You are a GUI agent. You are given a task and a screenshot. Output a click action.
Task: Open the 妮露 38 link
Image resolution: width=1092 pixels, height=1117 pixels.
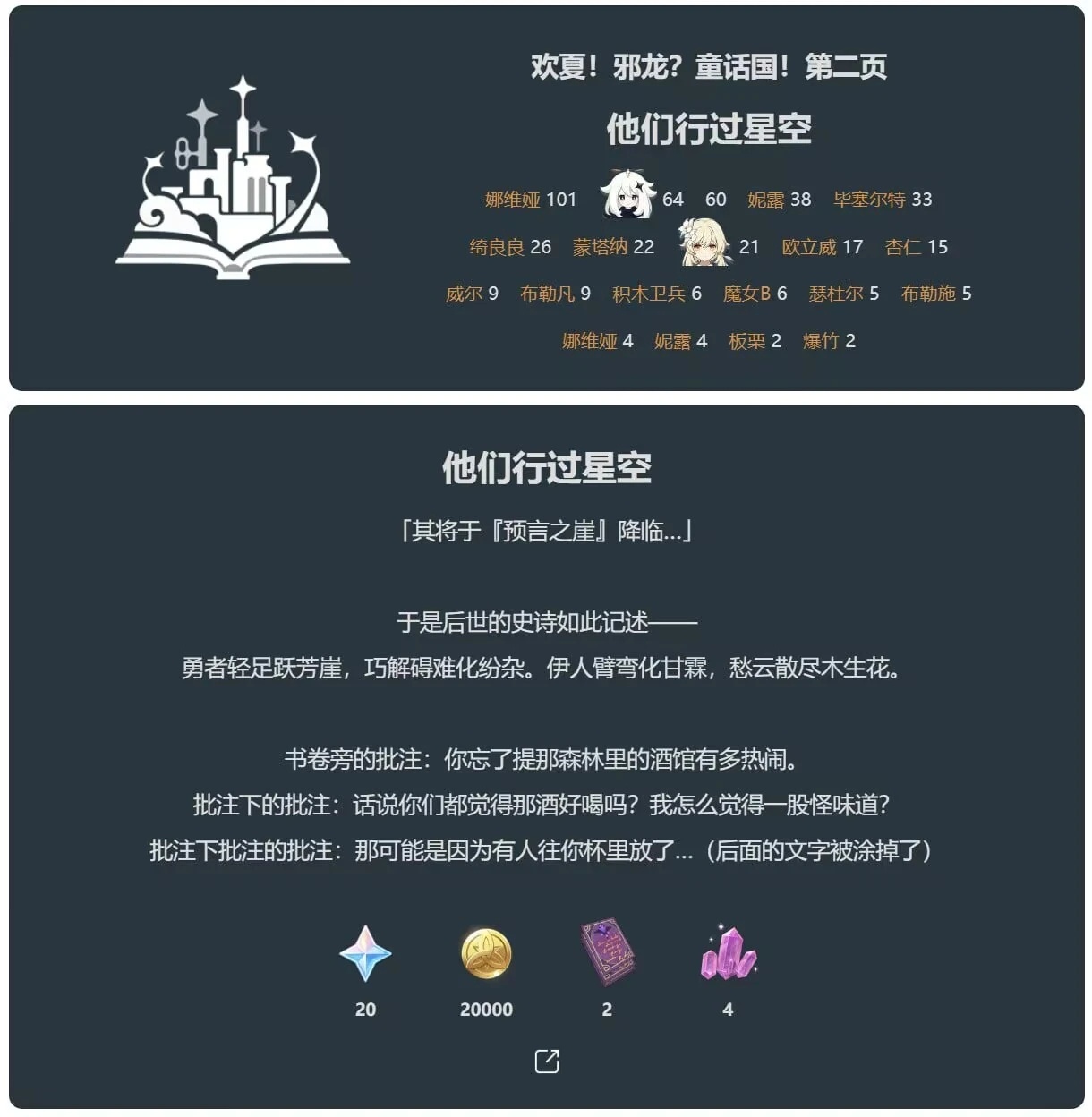pos(765,200)
